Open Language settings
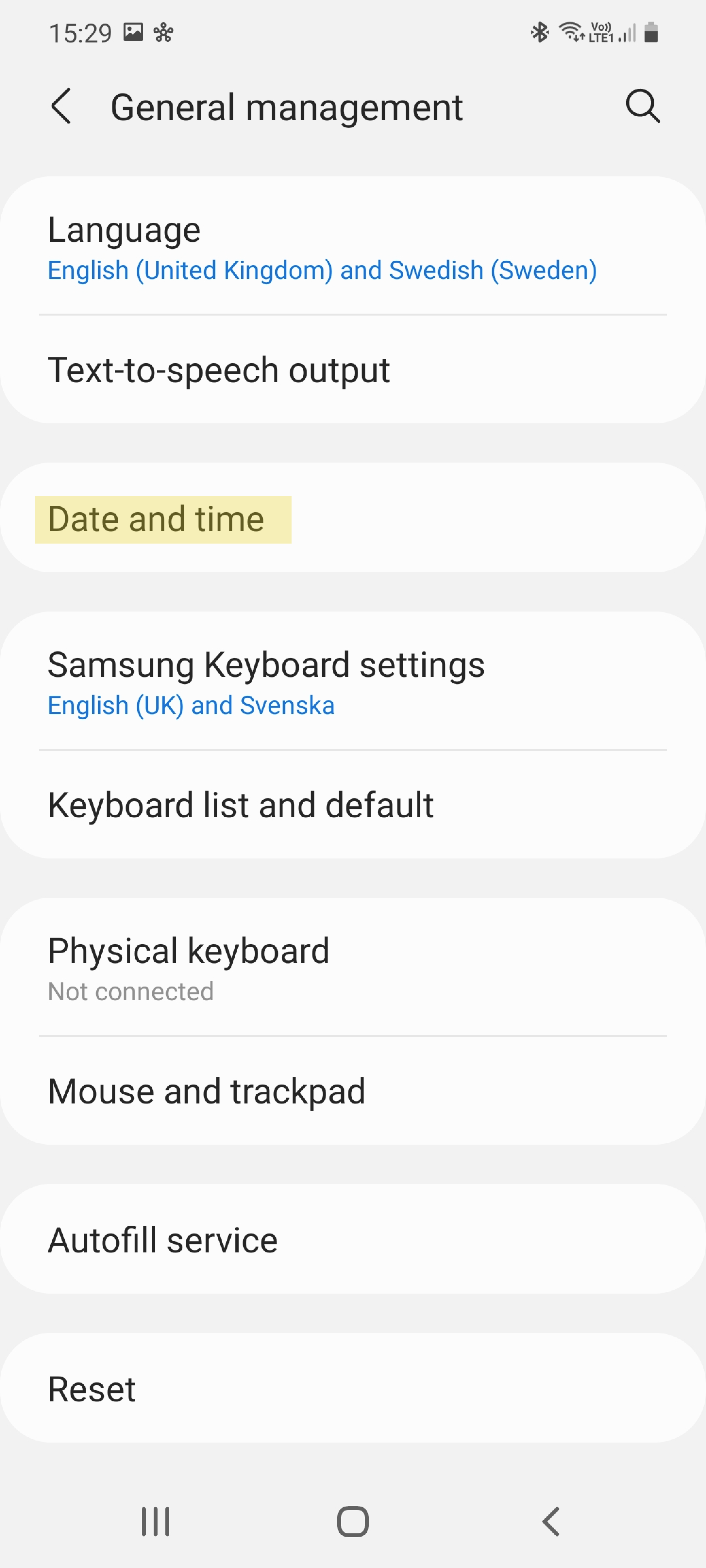The image size is (706, 1568). 353,247
